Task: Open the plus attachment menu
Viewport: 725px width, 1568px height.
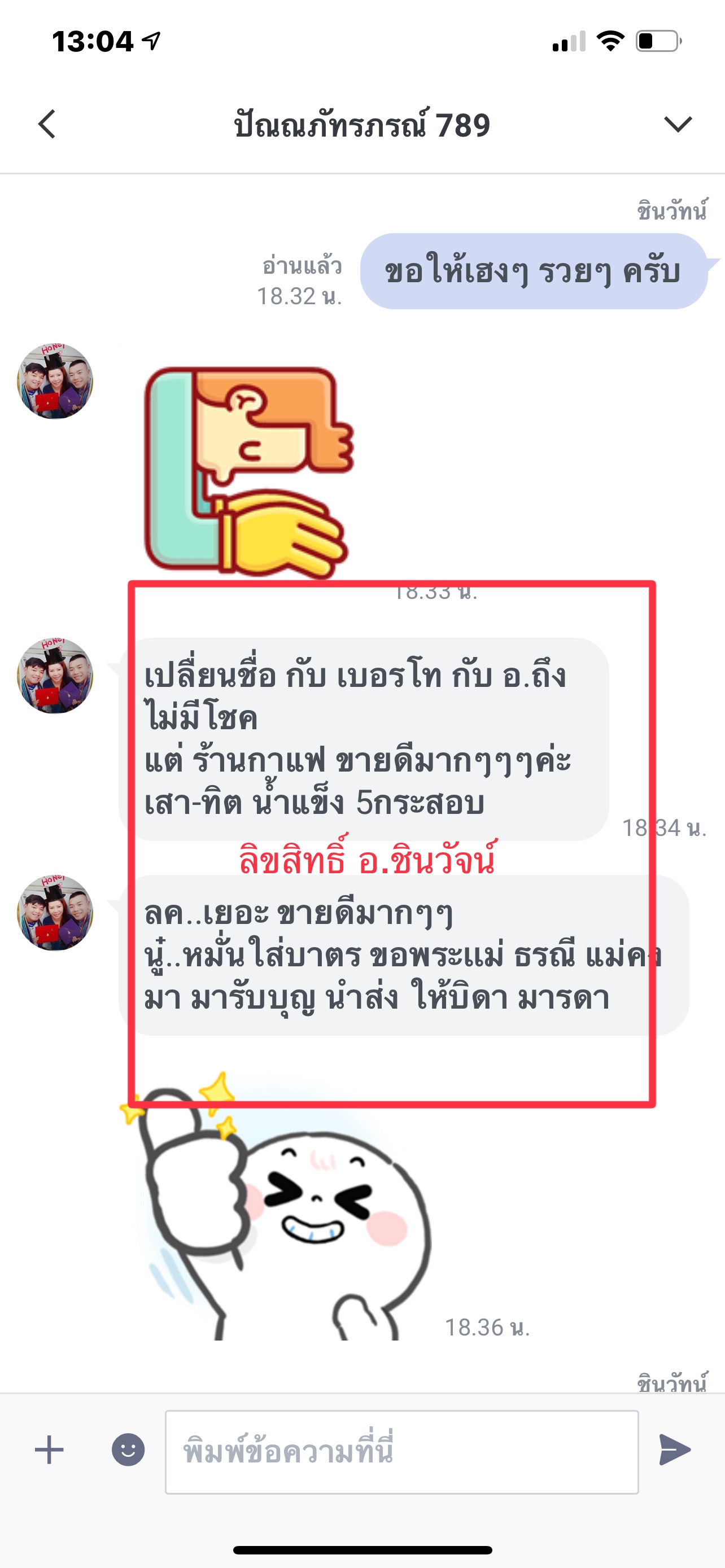Action: [x=49, y=1450]
